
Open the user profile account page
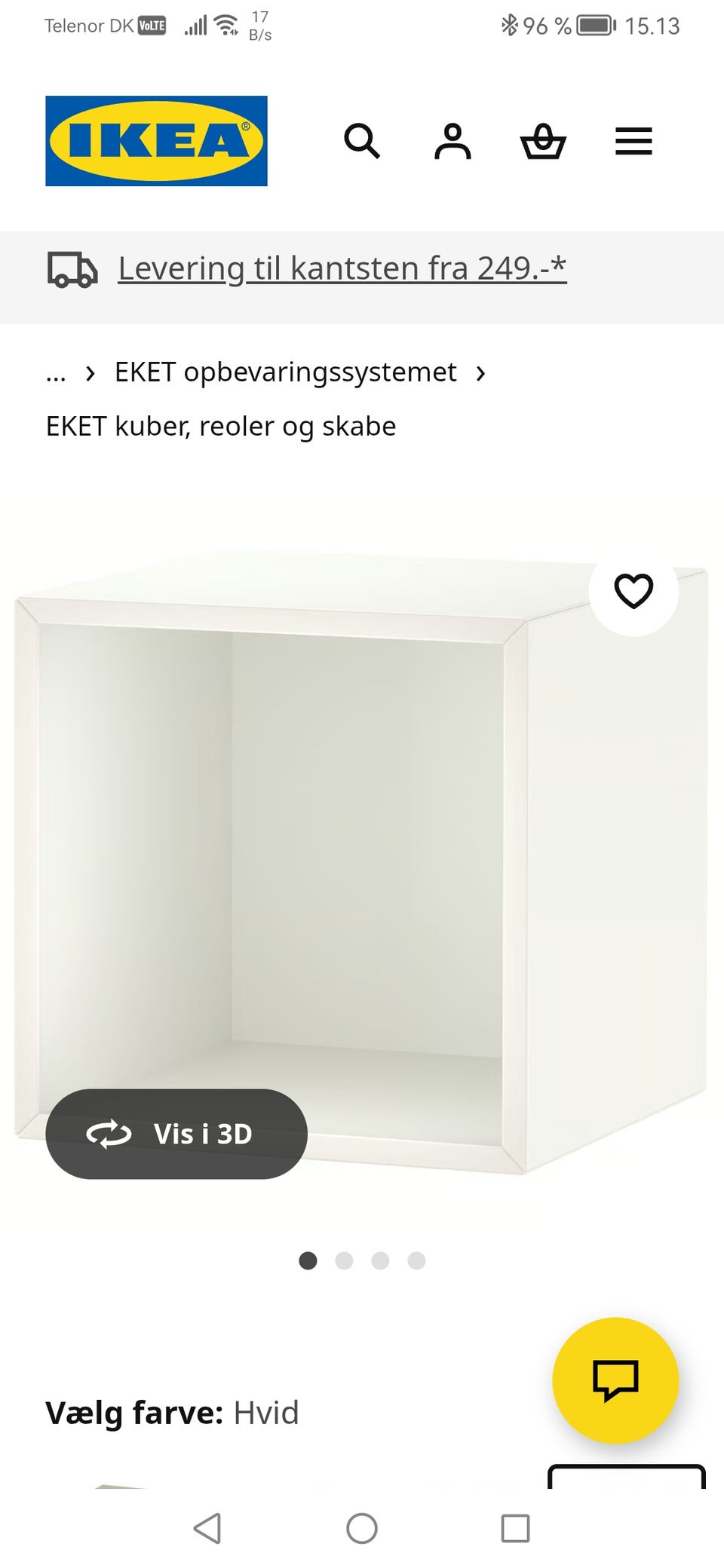[452, 140]
